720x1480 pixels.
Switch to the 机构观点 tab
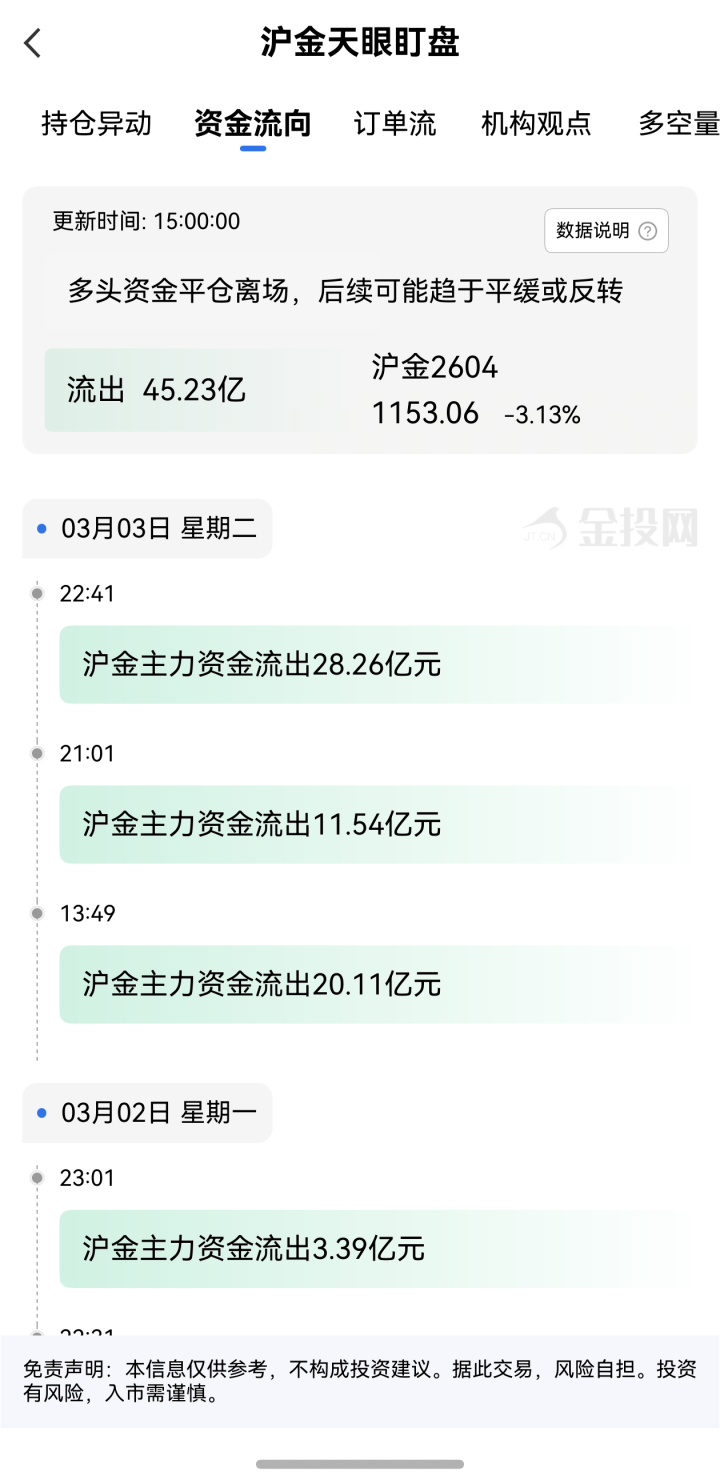pyautogui.click(x=536, y=123)
